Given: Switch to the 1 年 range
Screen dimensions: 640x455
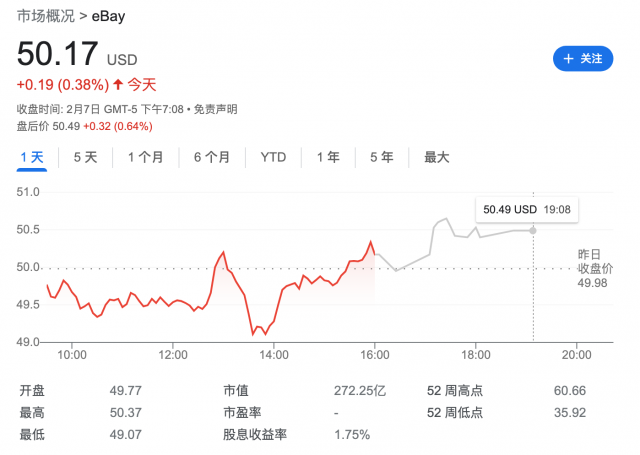Looking at the screenshot, I should (x=328, y=158).
